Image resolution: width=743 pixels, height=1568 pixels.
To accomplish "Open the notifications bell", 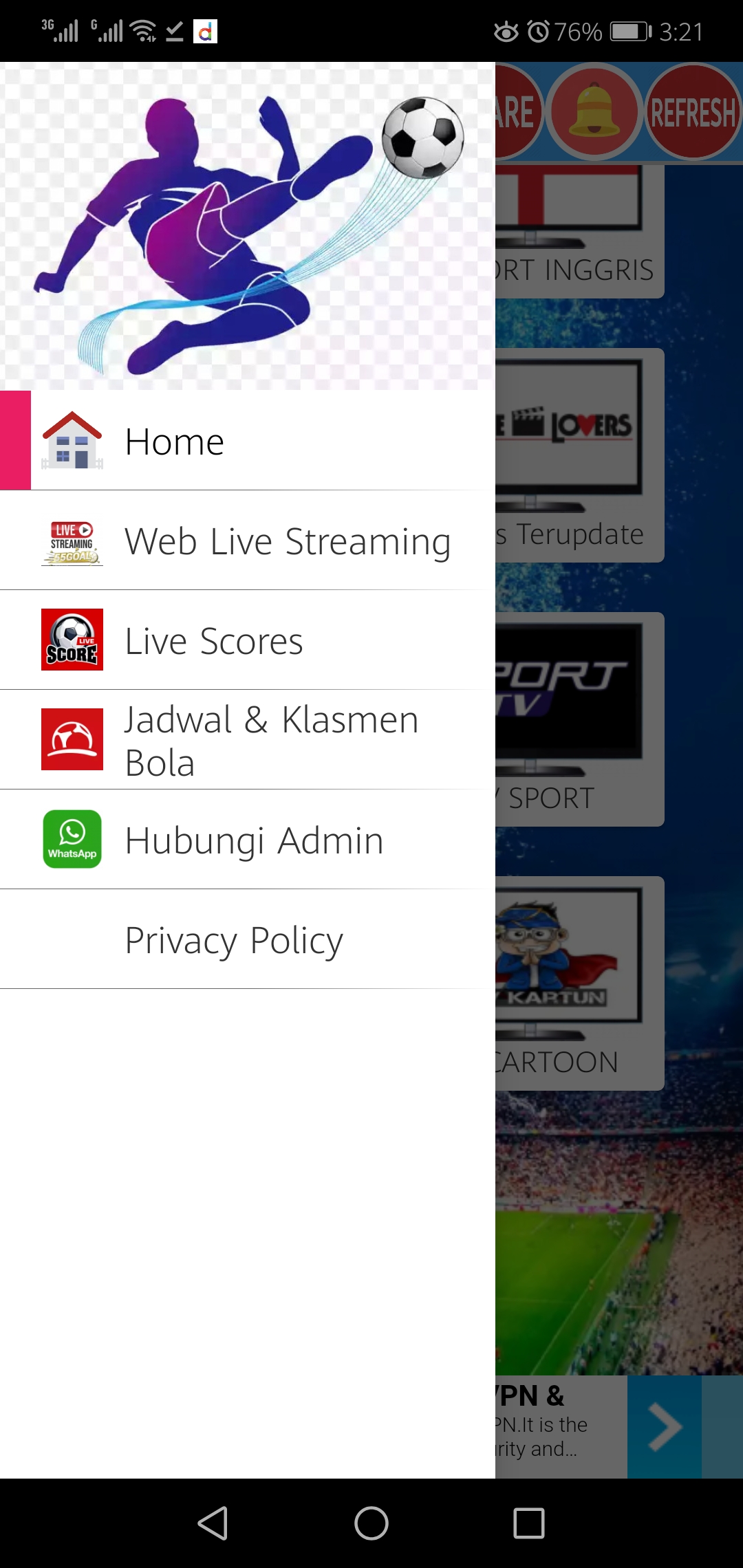I will 593,113.
